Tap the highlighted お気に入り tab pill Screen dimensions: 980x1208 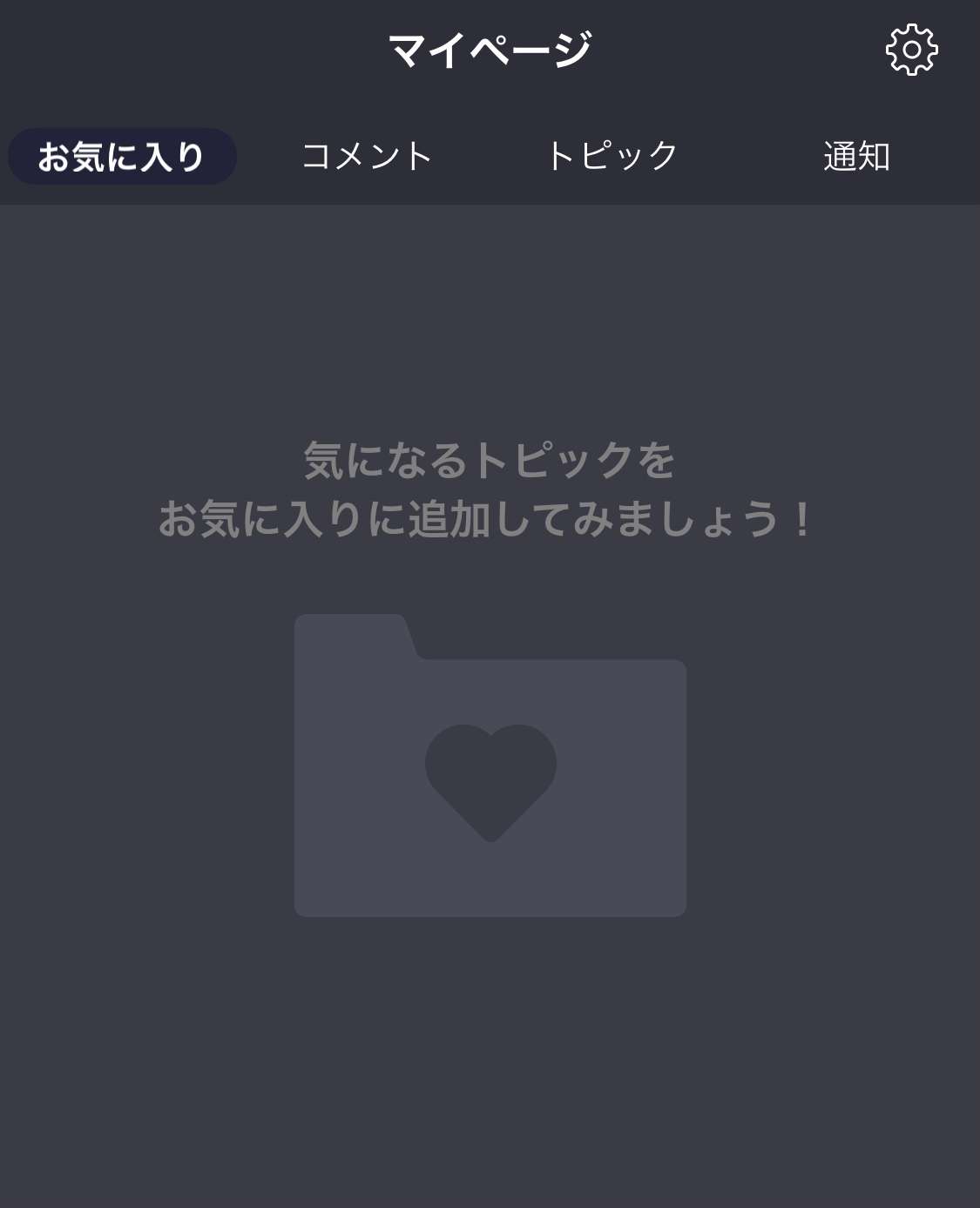click(122, 157)
